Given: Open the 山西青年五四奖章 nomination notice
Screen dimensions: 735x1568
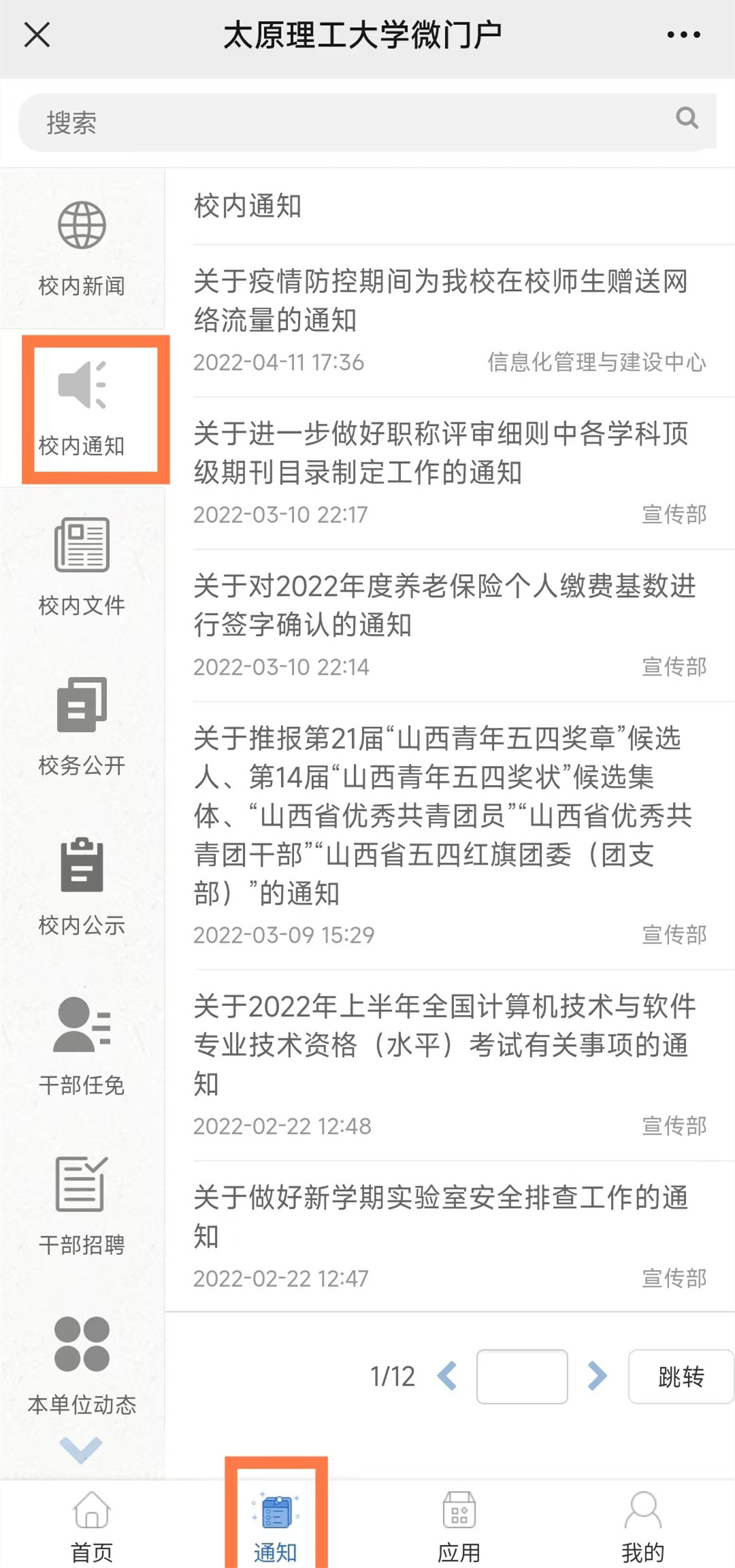Looking at the screenshot, I should 441,815.
